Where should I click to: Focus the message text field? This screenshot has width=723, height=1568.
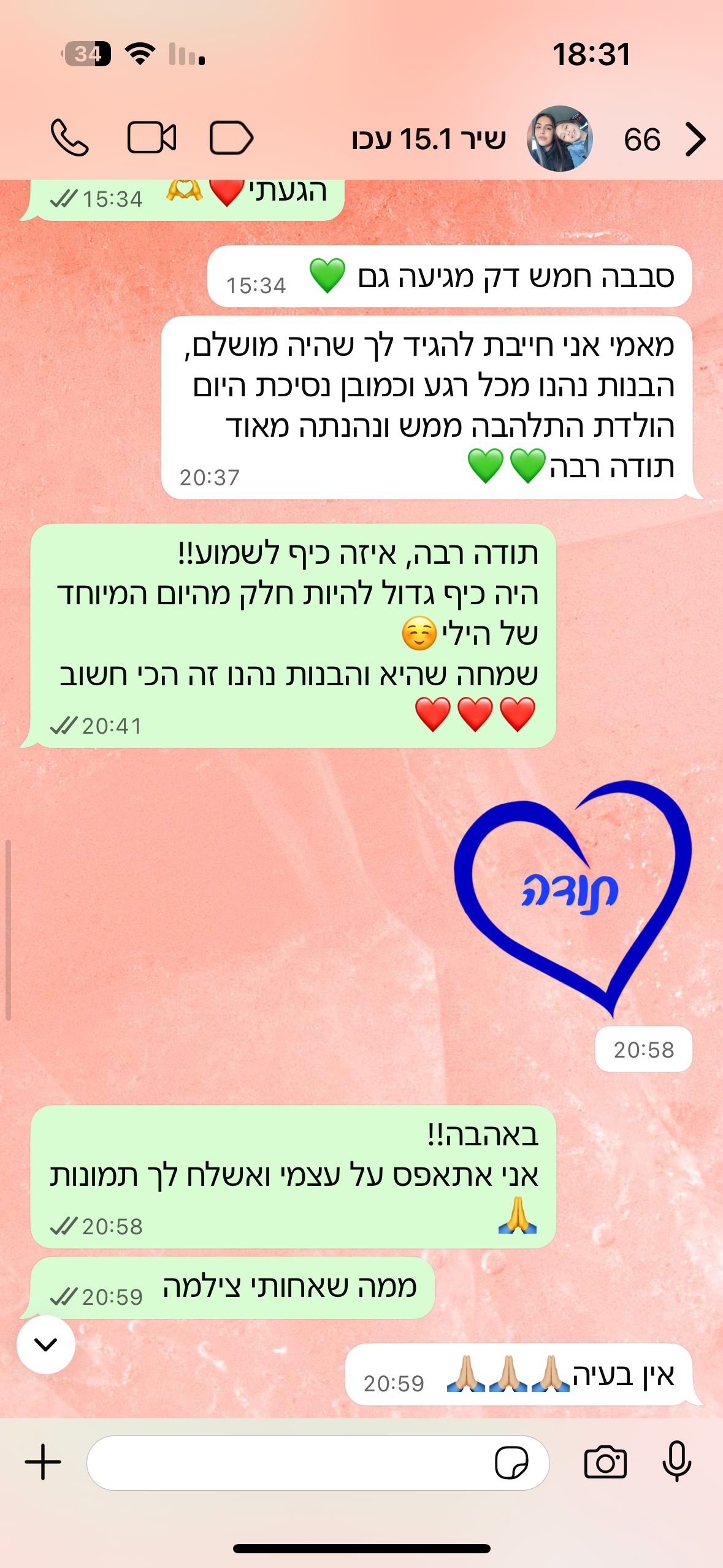pos(288,1463)
